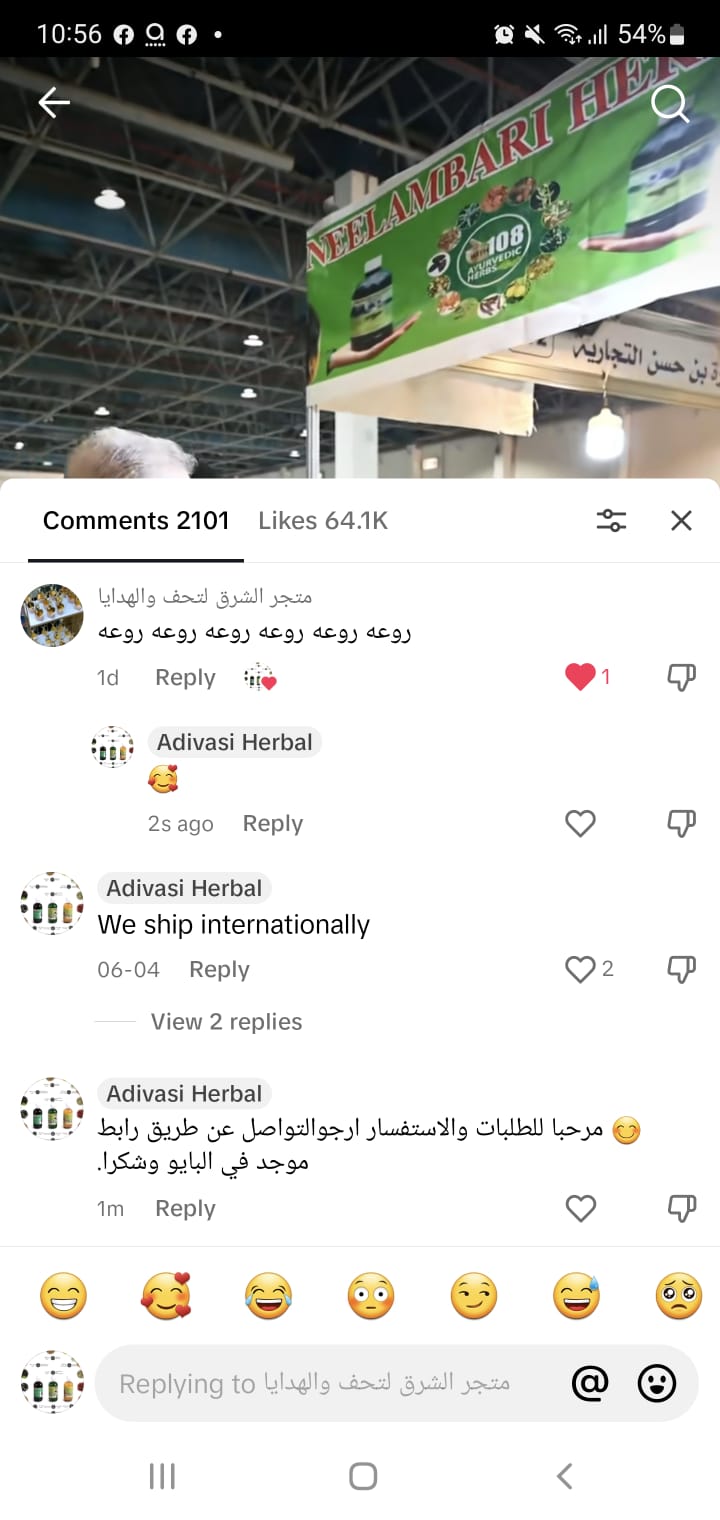Open the system recent apps button
Viewport: 720px width, 1520px height.
[162, 1476]
